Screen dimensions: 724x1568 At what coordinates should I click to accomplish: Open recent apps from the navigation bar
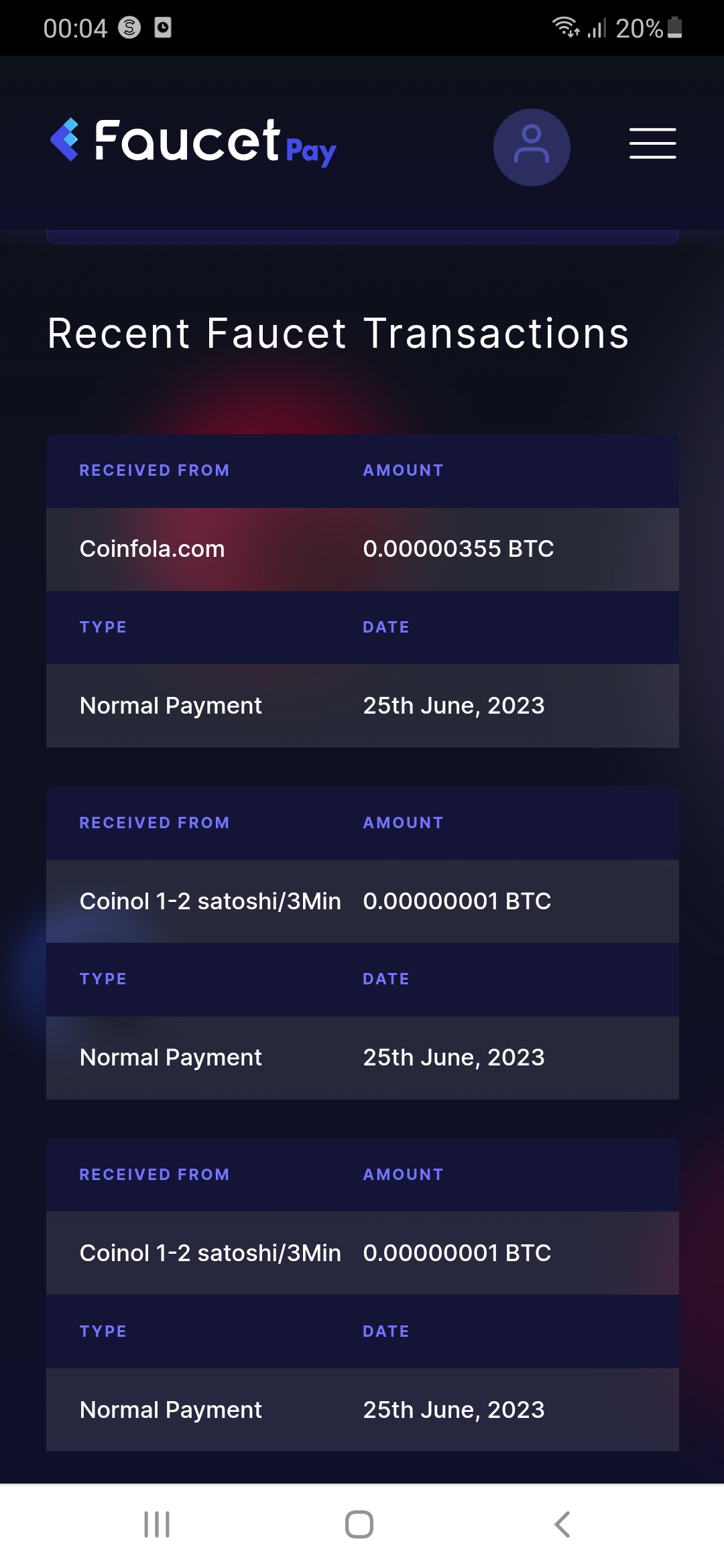tap(157, 1524)
